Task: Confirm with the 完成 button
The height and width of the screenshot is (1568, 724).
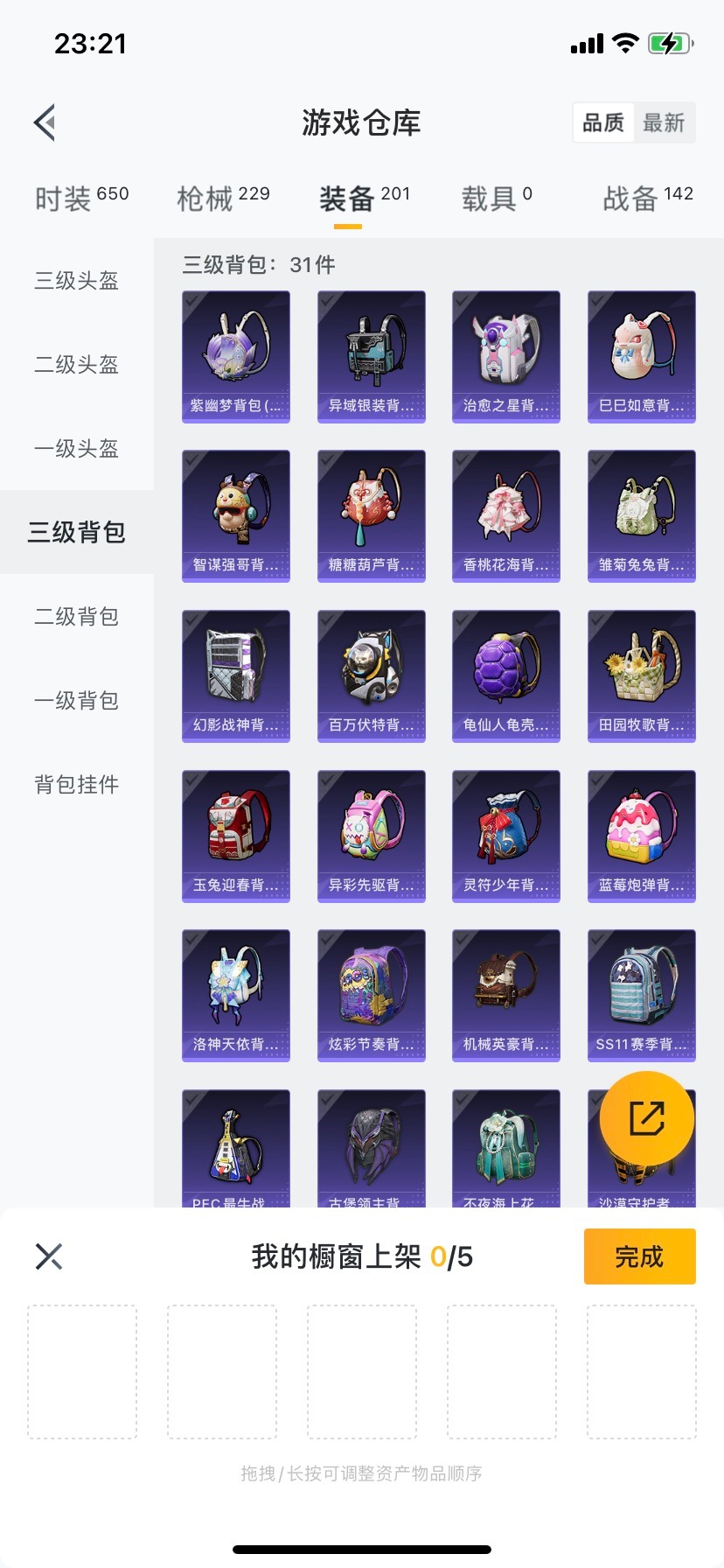Action: (x=639, y=1256)
